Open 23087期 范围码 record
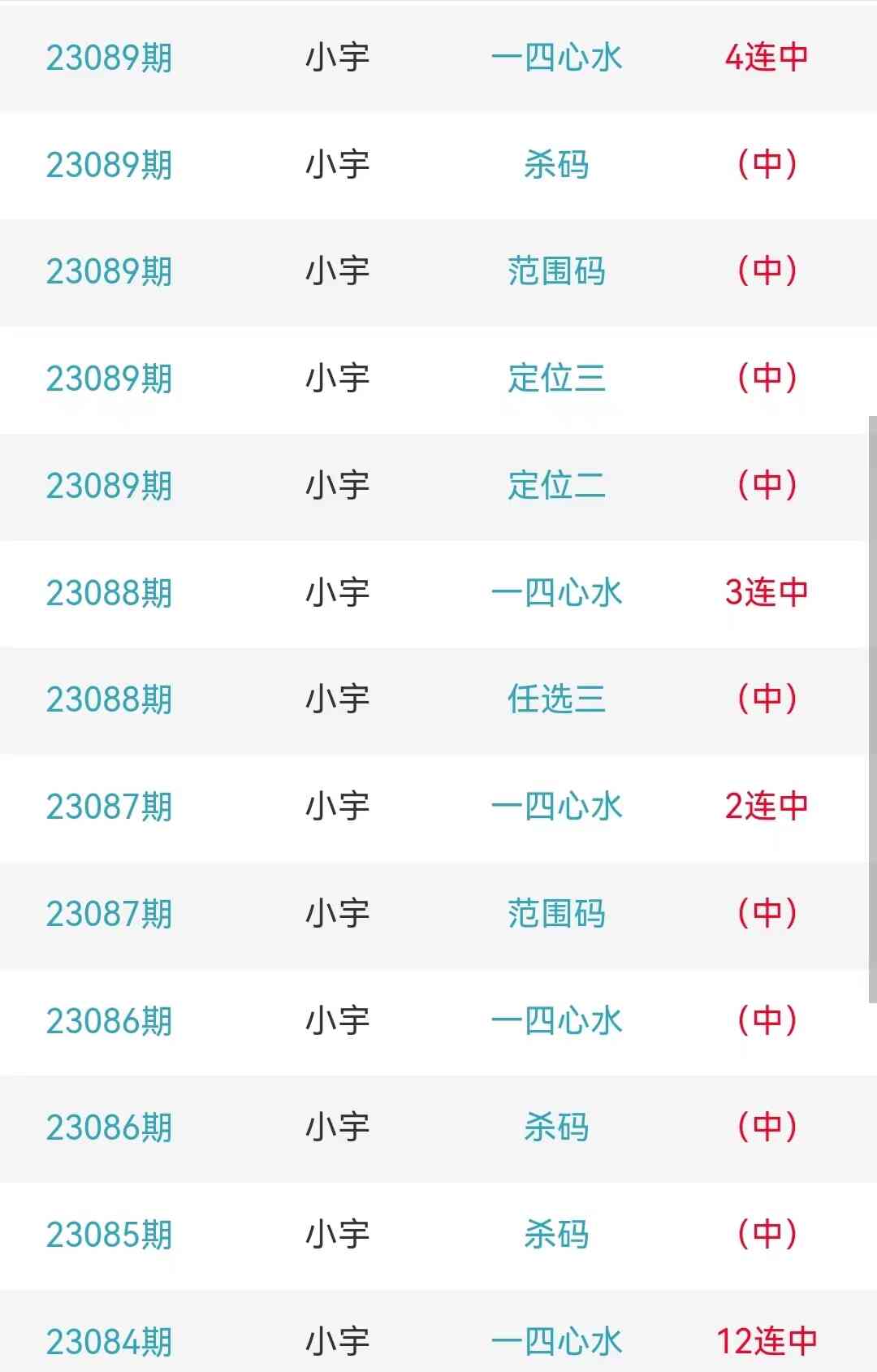This screenshot has height=1372, width=877. 556,914
